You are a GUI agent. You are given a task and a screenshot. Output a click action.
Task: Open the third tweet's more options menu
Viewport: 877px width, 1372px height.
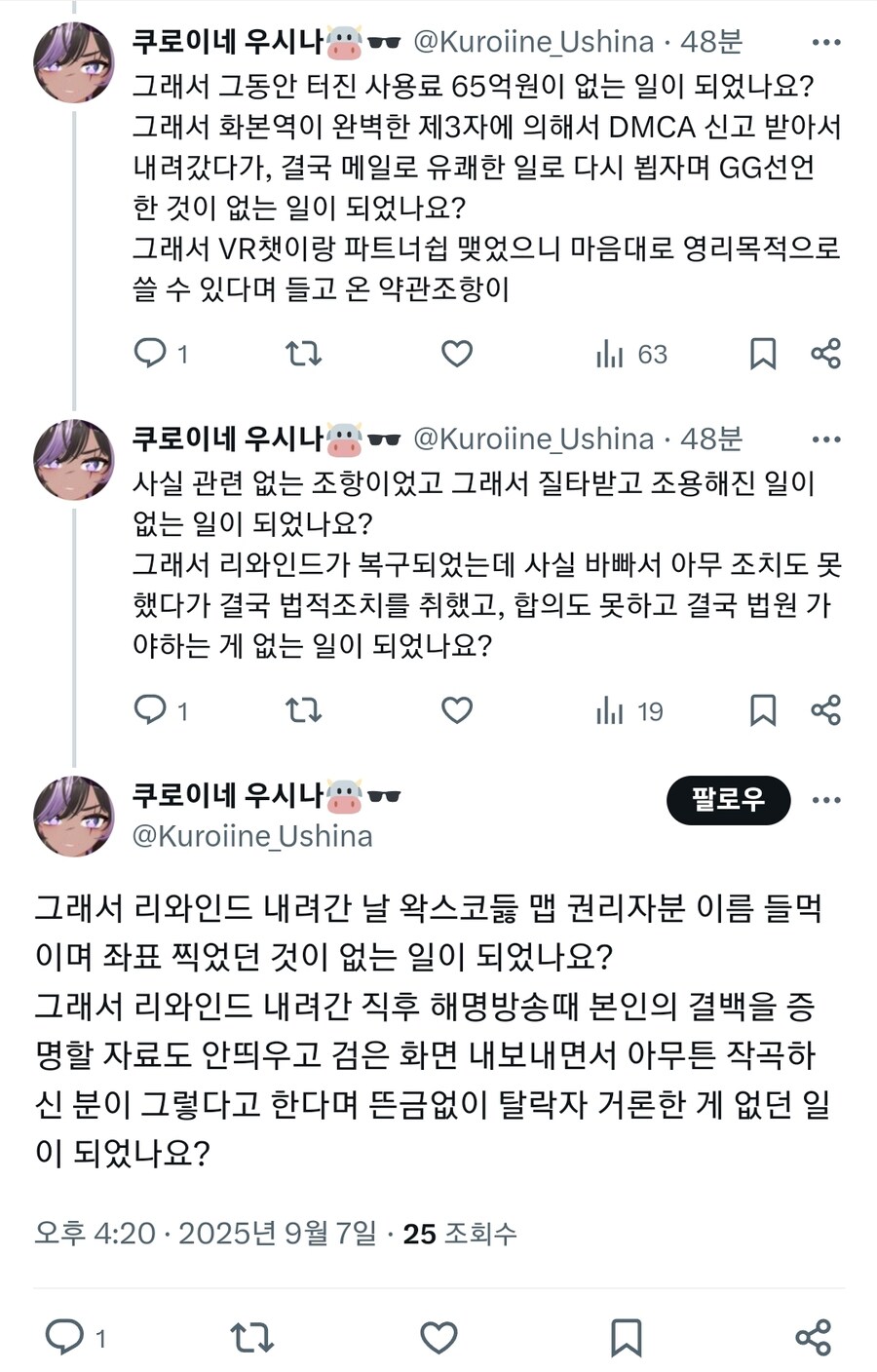pos(827,800)
